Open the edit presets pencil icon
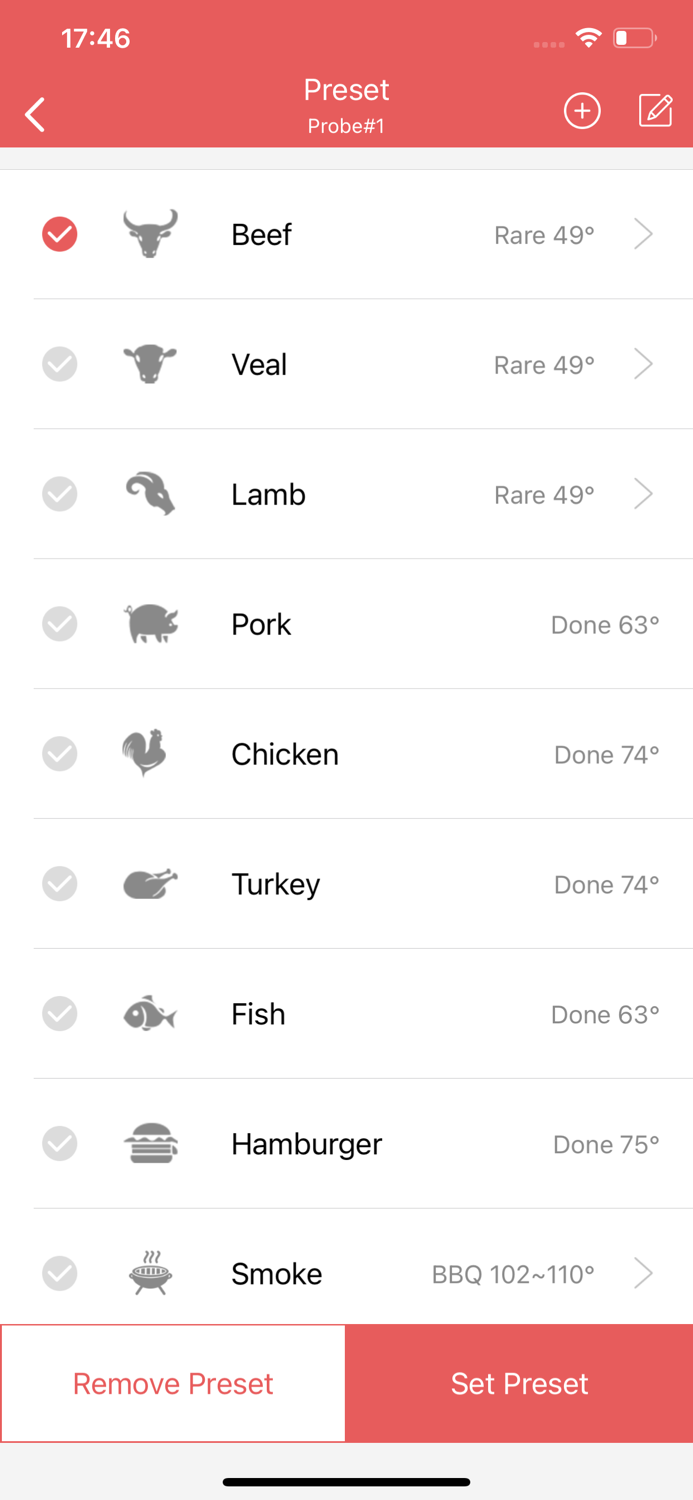The height and width of the screenshot is (1500, 693). (x=655, y=111)
